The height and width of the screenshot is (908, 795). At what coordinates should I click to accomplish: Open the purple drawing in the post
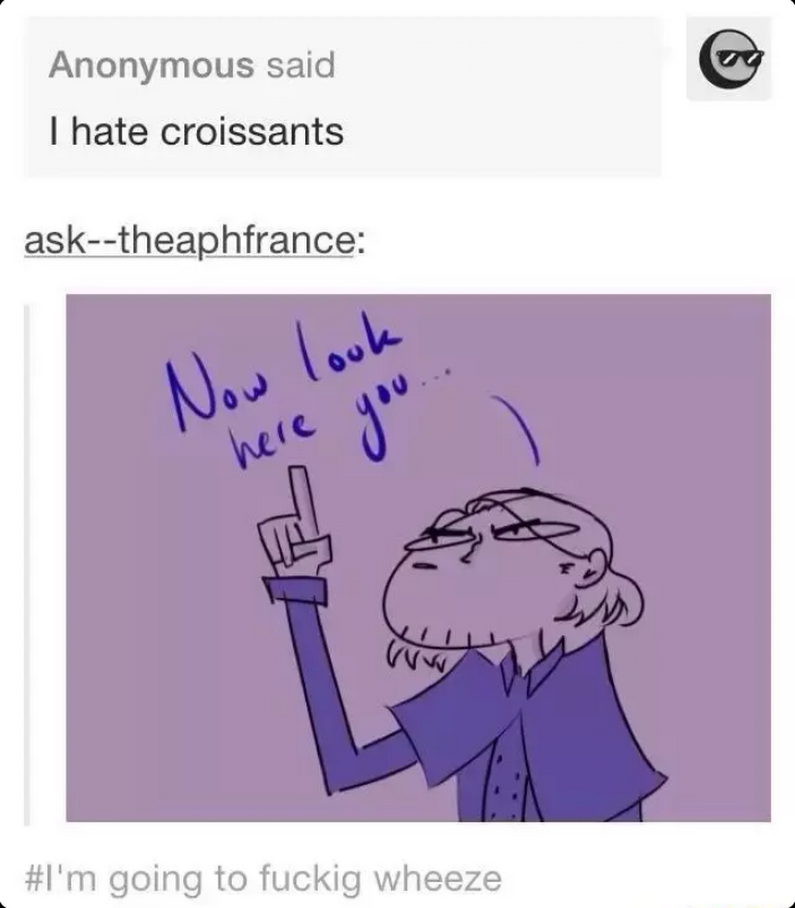click(x=418, y=557)
